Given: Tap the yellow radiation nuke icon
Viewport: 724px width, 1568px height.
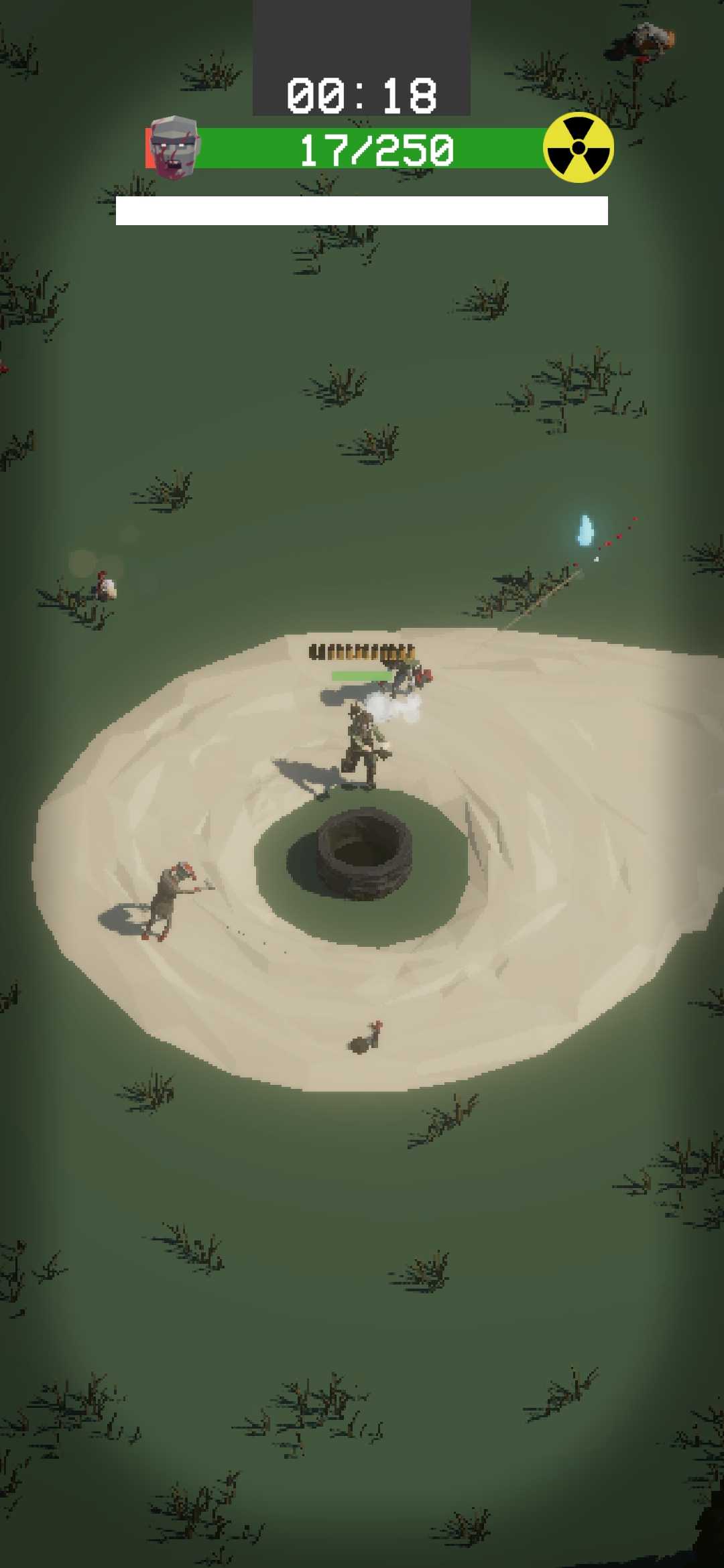Looking at the screenshot, I should tap(578, 148).
